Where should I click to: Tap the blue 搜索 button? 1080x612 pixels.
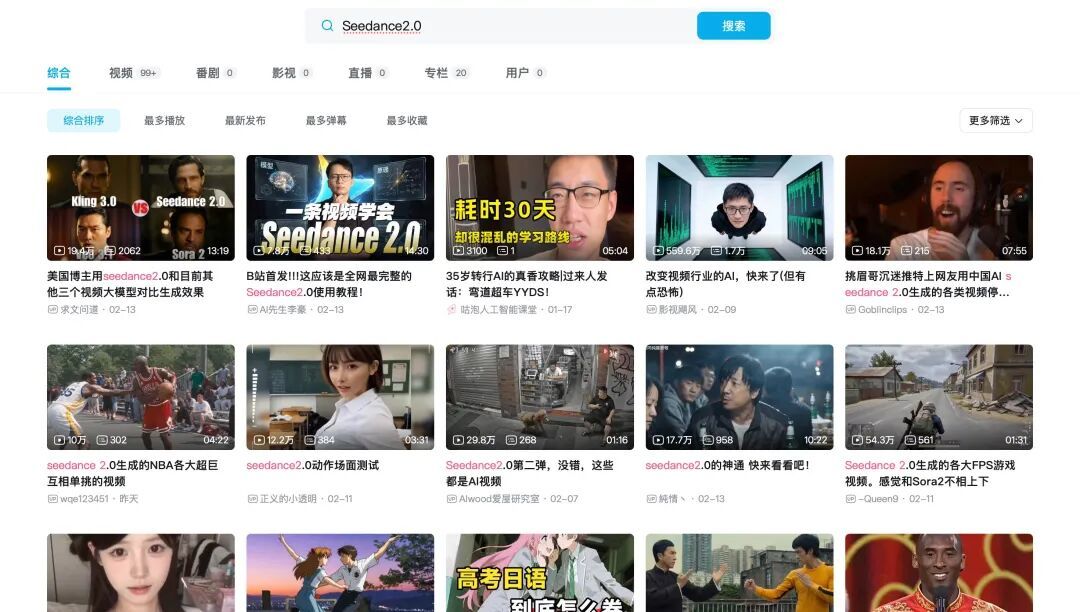pos(733,26)
